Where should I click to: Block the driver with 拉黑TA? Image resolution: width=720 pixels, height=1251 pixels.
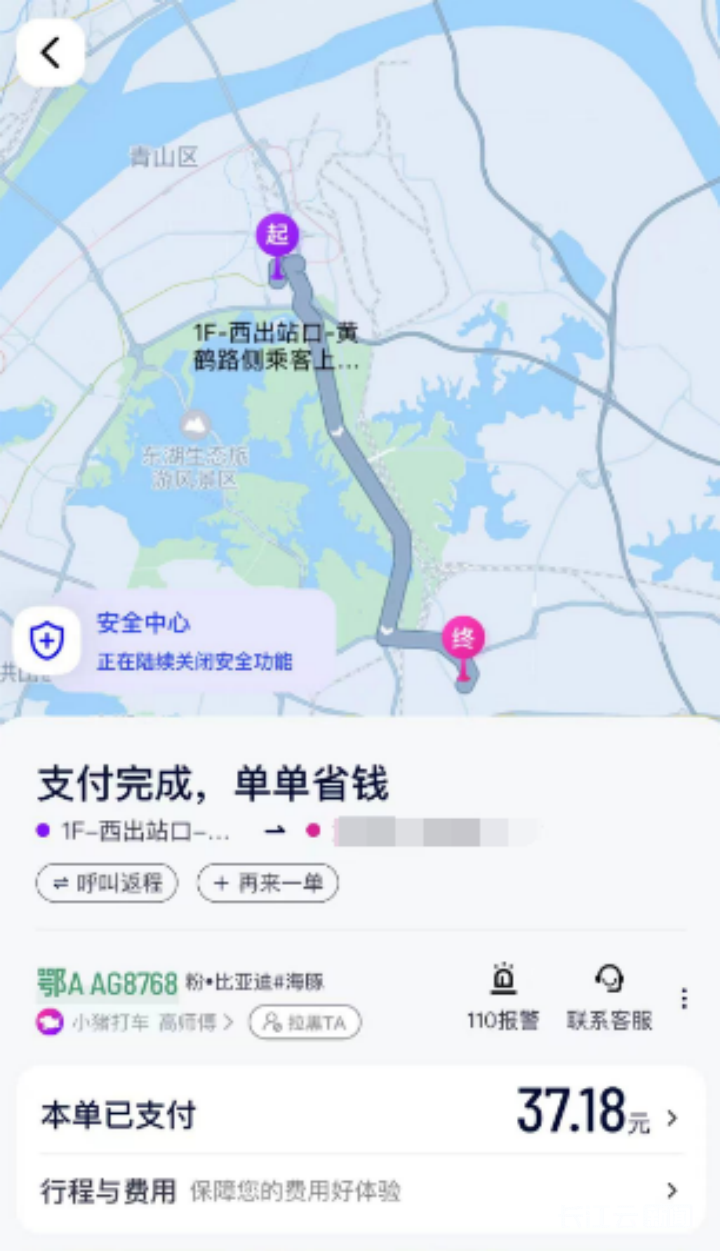305,1022
